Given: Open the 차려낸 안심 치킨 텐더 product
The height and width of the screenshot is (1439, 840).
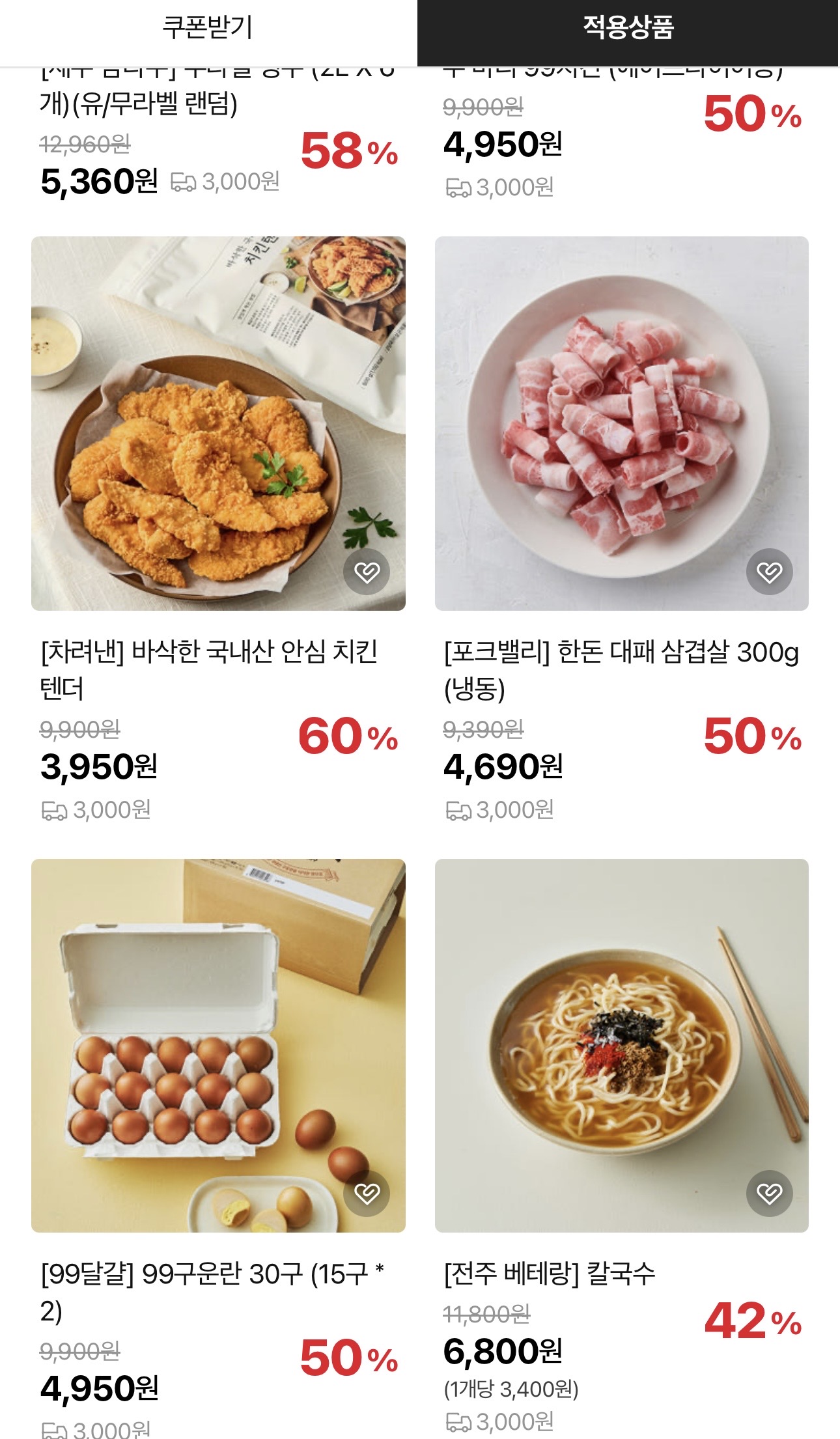Looking at the screenshot, I should click(x=218, y=423).
